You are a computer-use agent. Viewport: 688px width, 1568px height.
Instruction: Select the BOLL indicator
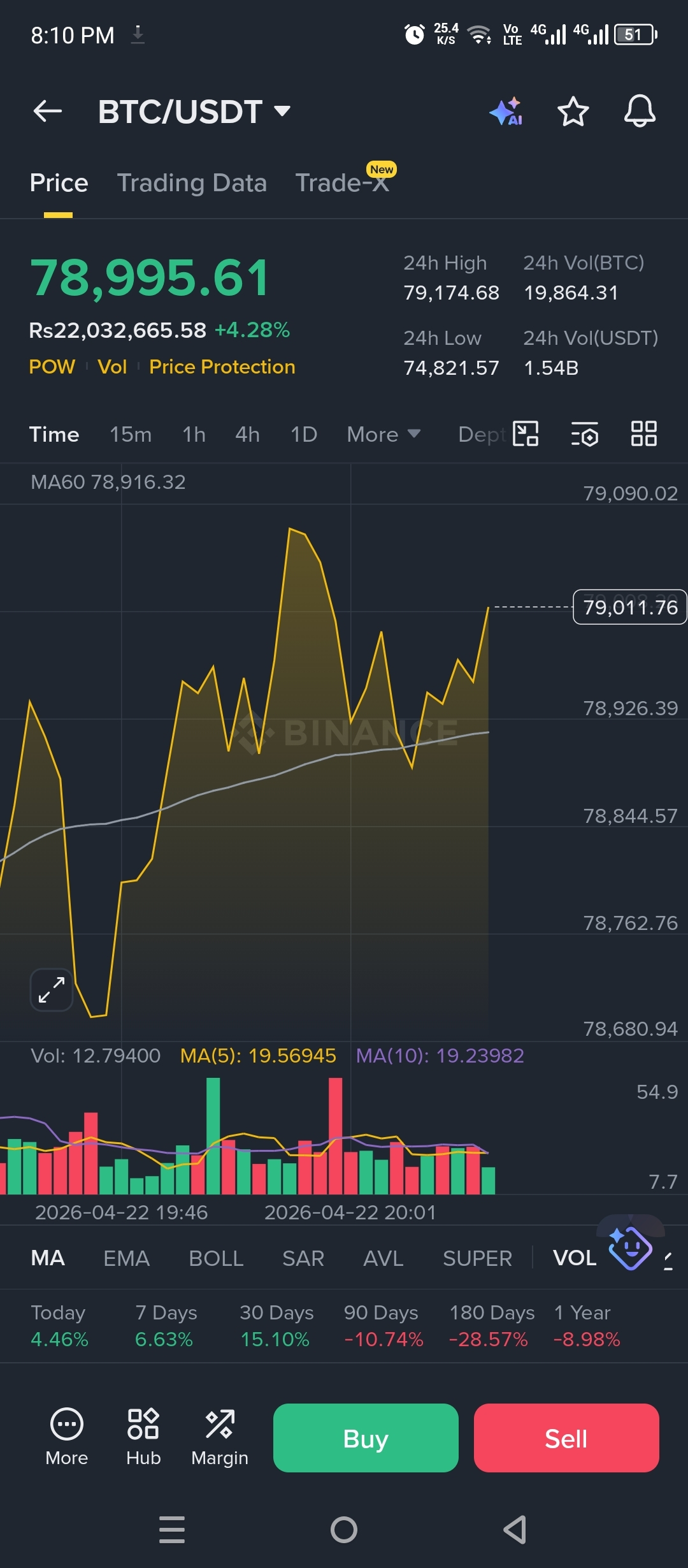[x=216, y=1258]
